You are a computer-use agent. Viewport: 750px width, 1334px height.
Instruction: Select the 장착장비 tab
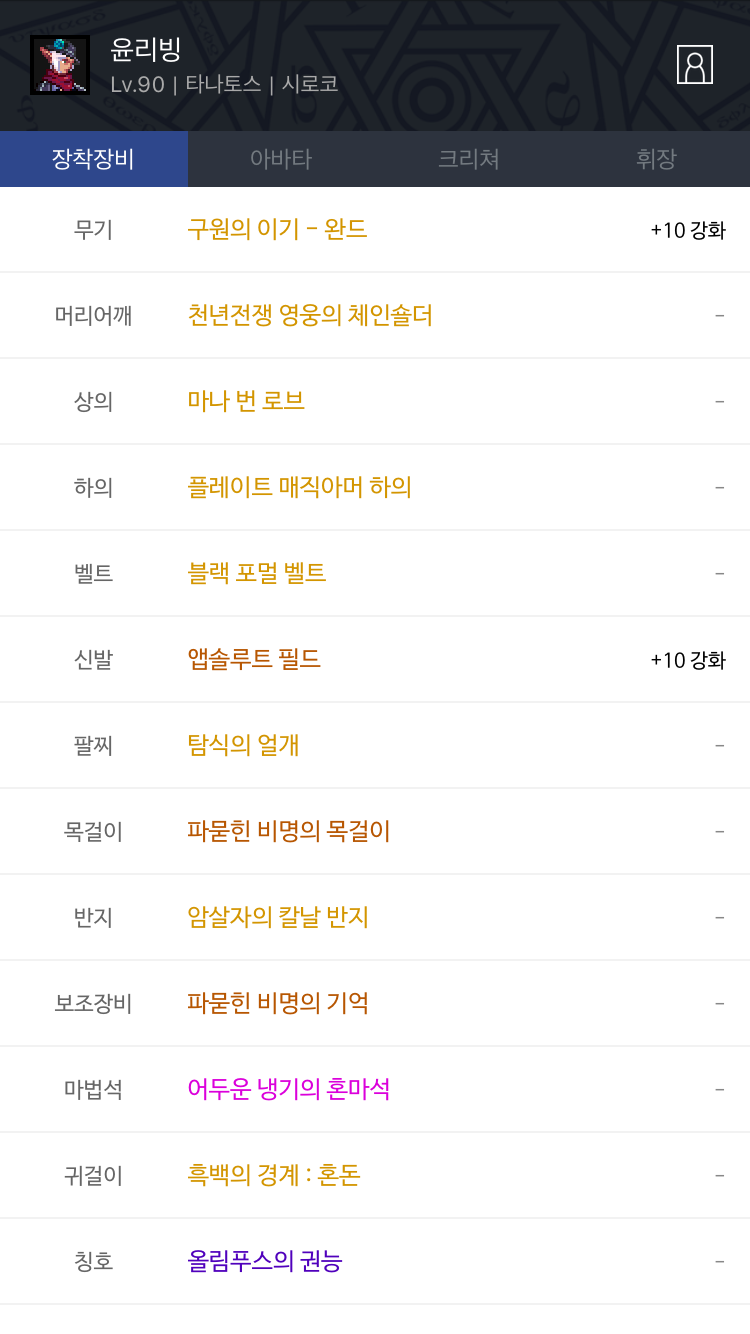tap(94, 159)
